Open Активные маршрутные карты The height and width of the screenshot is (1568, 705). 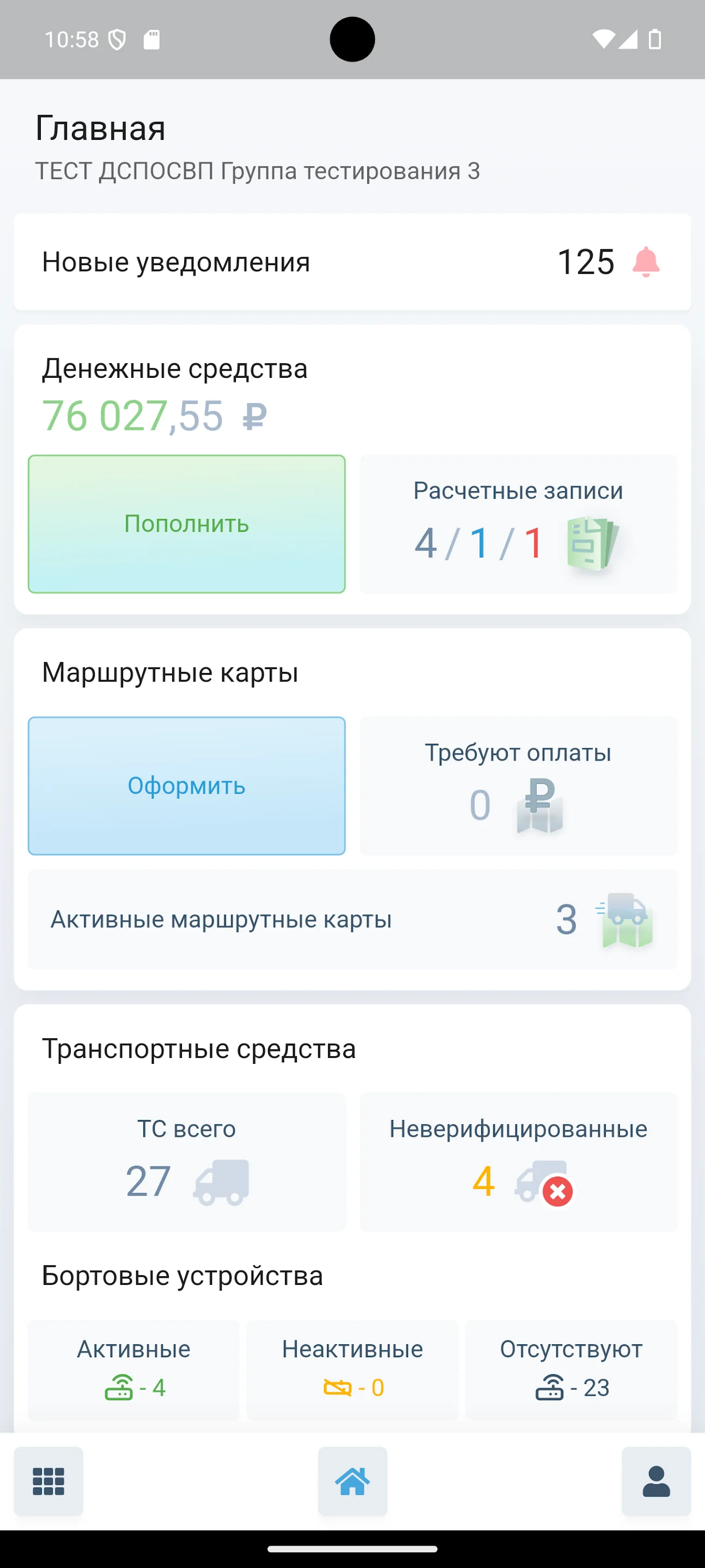(352, 919)
